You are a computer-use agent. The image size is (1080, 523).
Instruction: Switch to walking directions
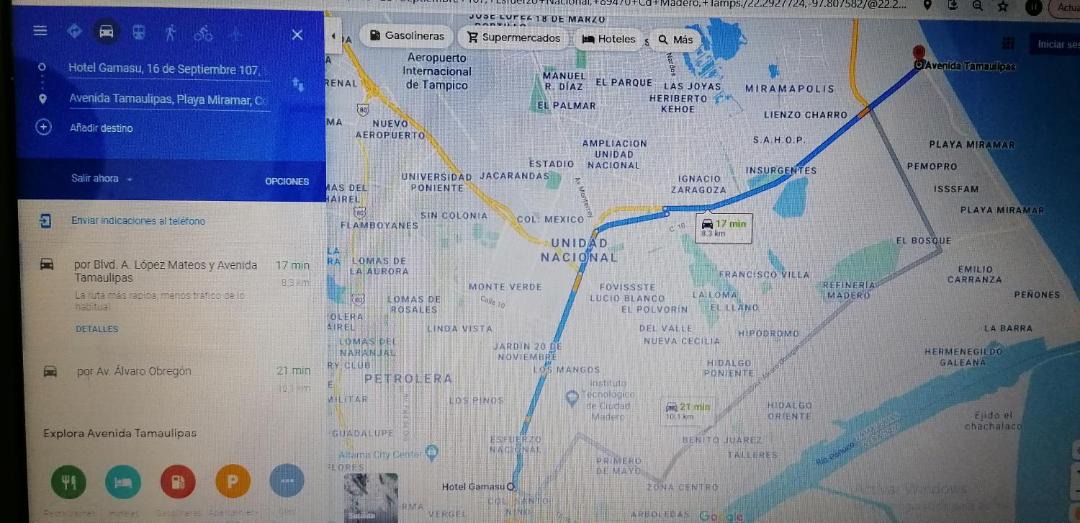click(x=170, y=32)
